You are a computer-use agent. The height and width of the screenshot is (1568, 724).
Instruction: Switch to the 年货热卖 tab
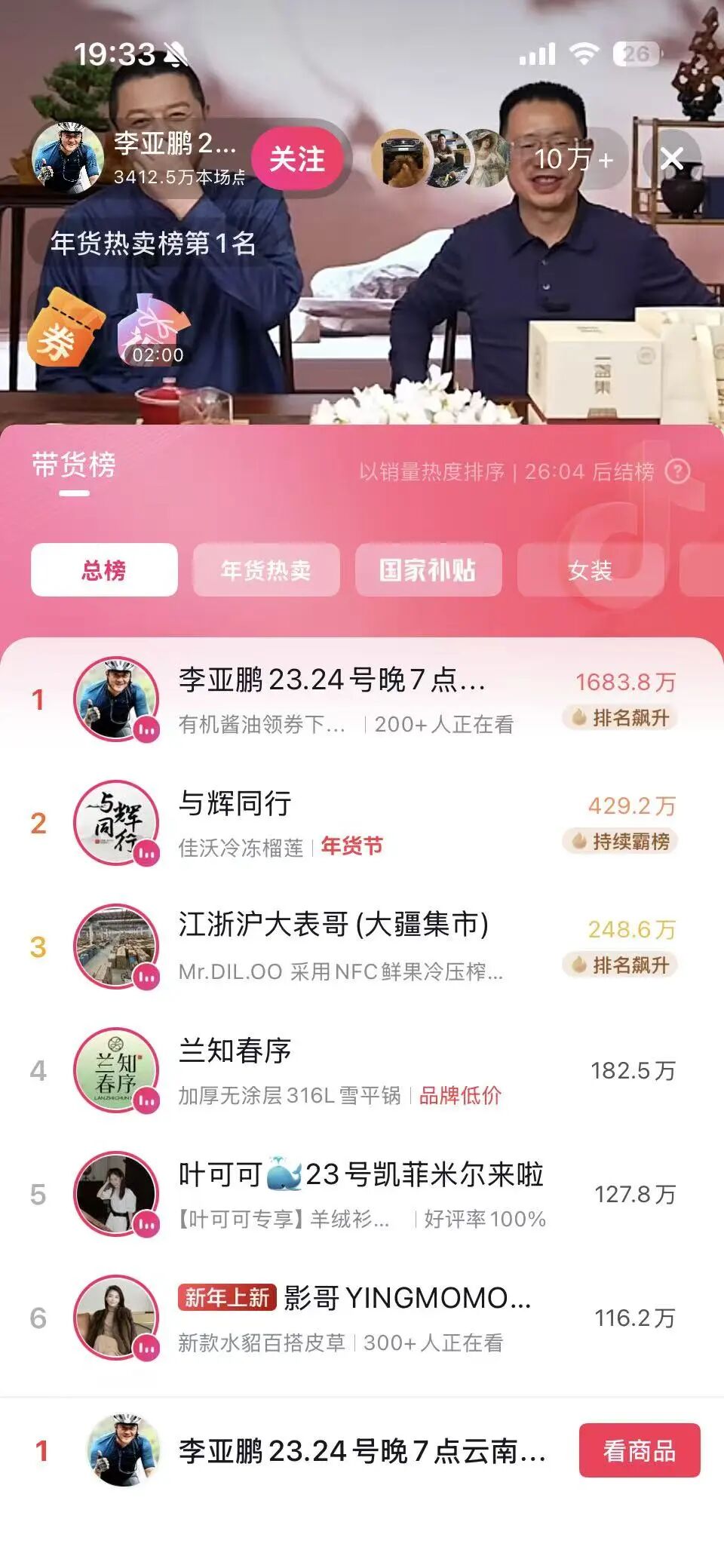point(265,570)
